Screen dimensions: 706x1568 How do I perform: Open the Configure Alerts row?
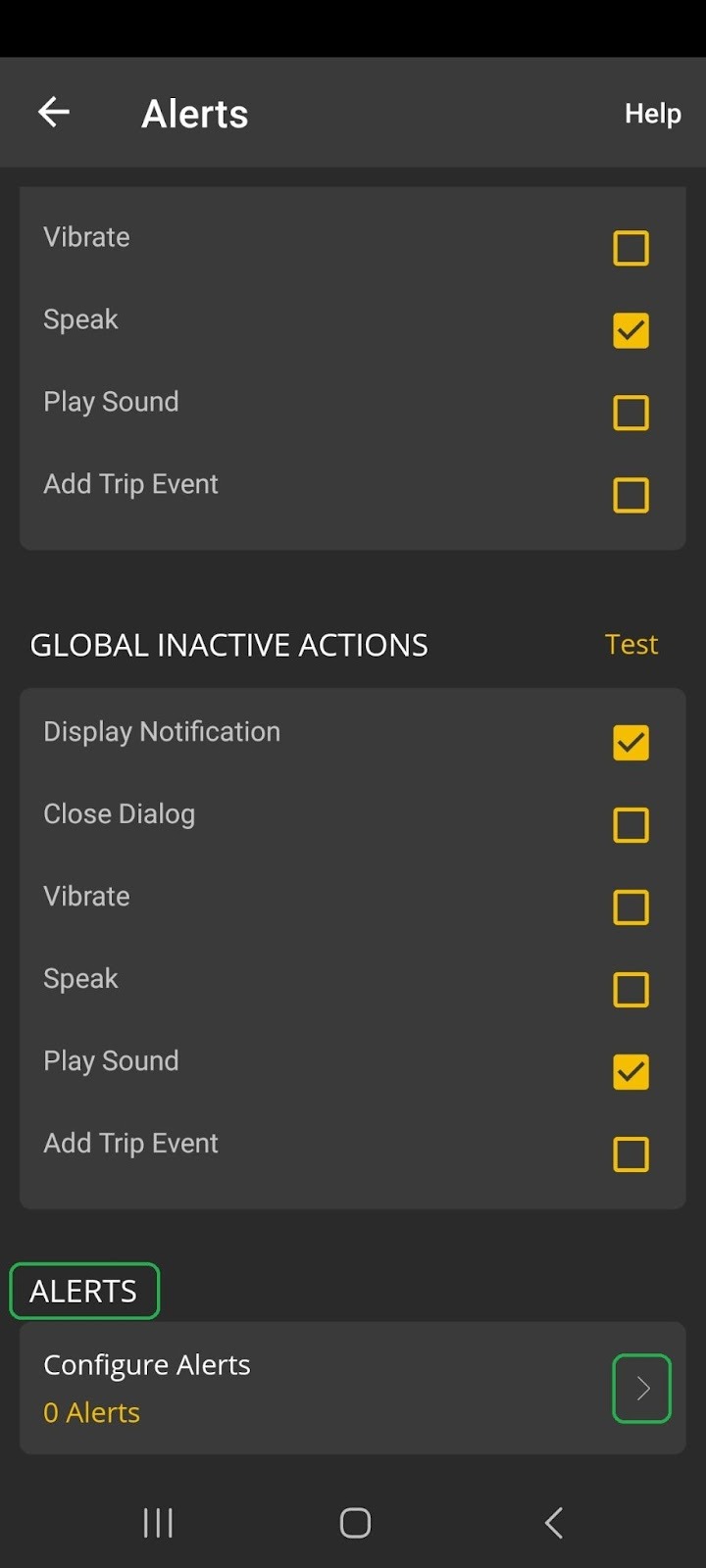pos(294,1387)
